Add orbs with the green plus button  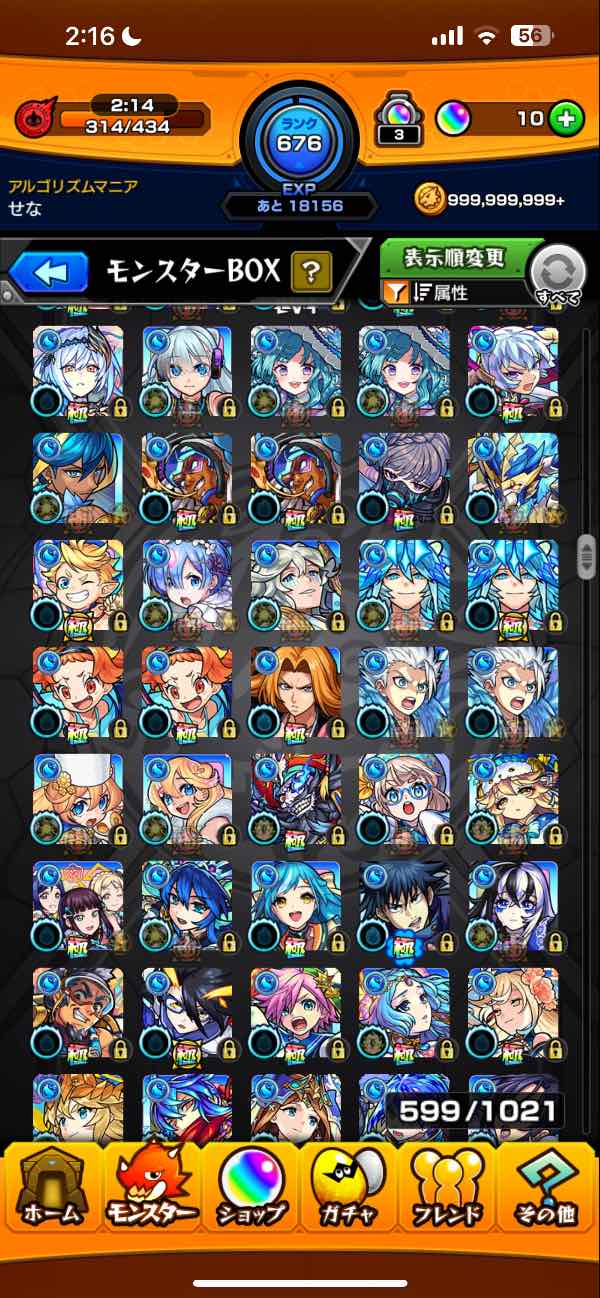[565, 119]
